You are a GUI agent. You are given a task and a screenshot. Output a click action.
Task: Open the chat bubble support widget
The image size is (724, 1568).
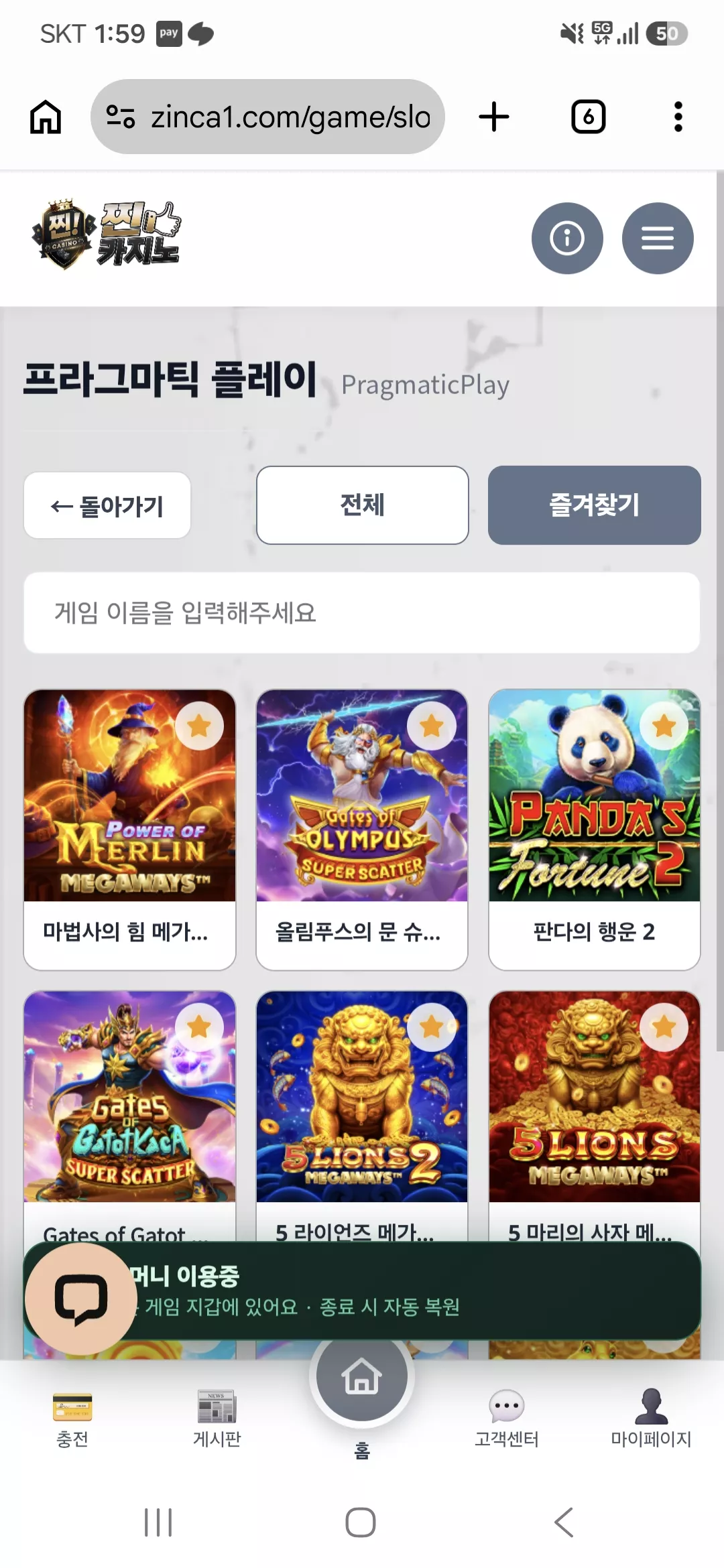81,1299
